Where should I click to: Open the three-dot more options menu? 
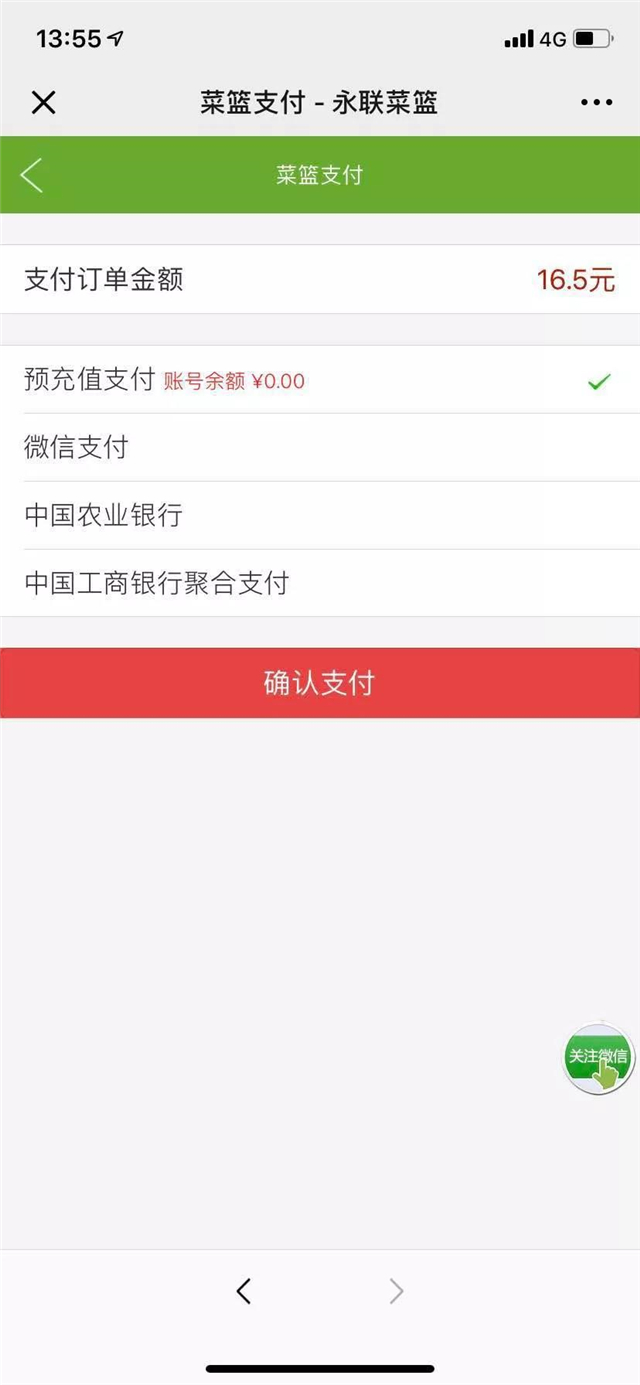tap(596, 102)
